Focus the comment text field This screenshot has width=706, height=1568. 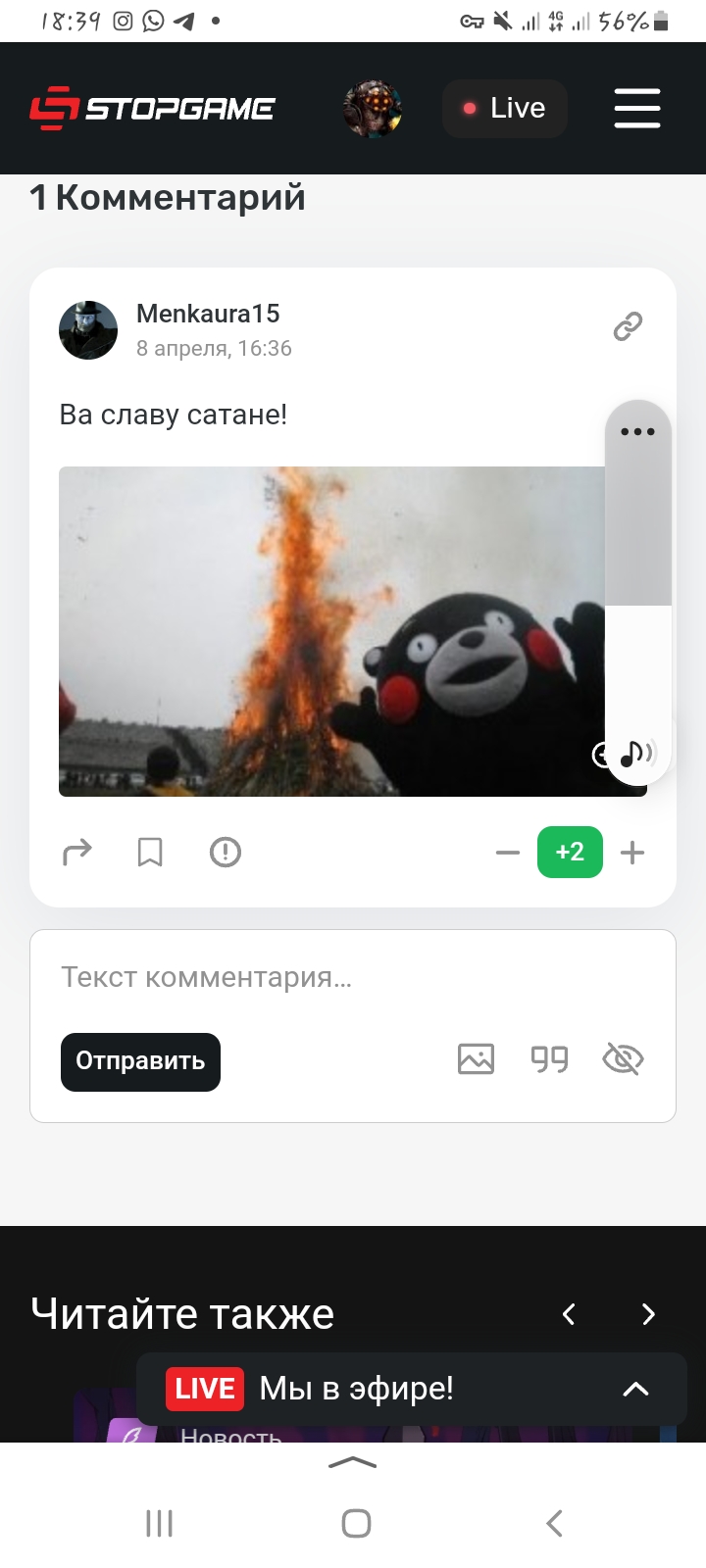pos(353,977)
